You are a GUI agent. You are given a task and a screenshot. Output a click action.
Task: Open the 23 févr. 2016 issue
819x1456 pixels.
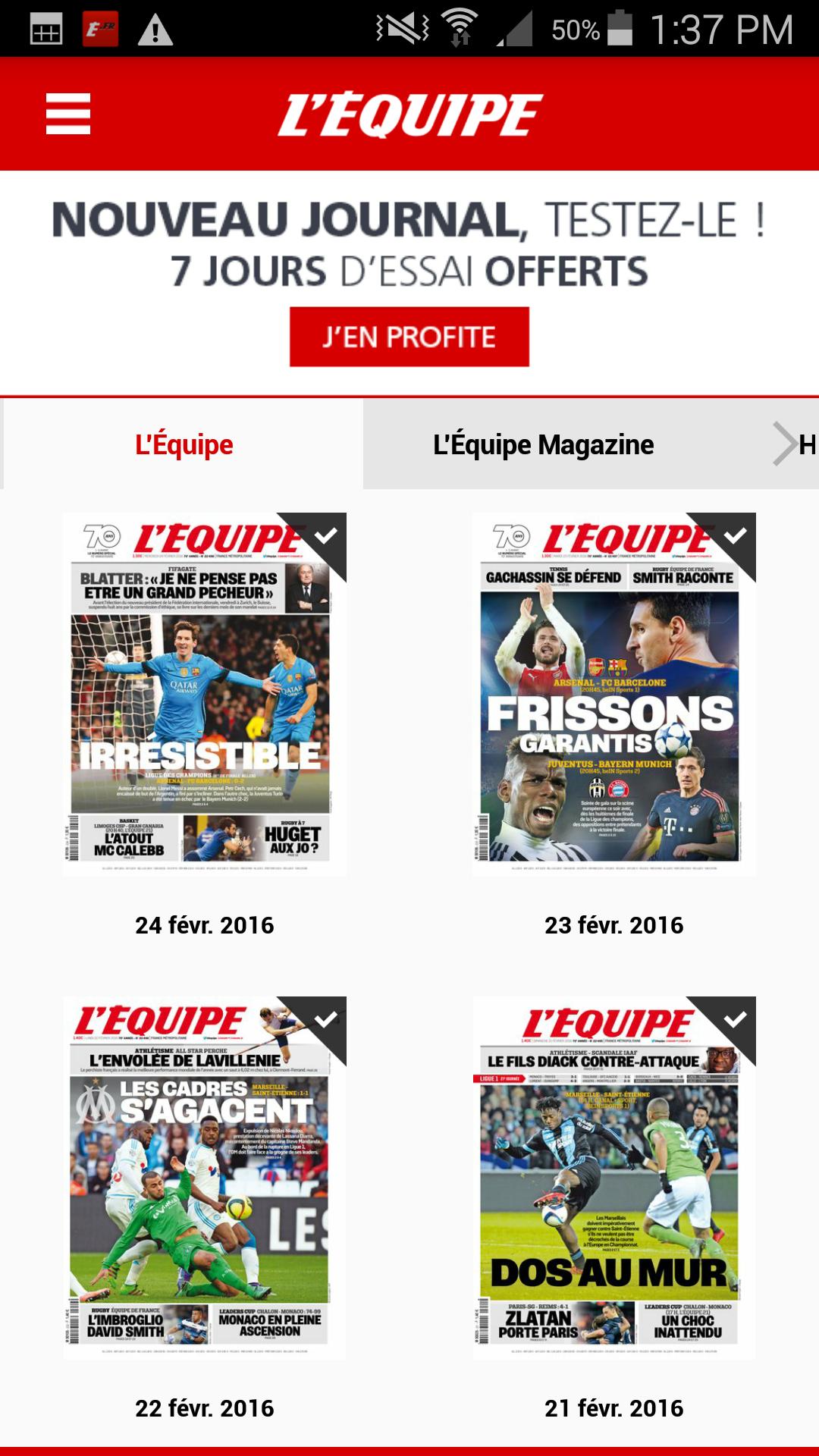[613, 694]
